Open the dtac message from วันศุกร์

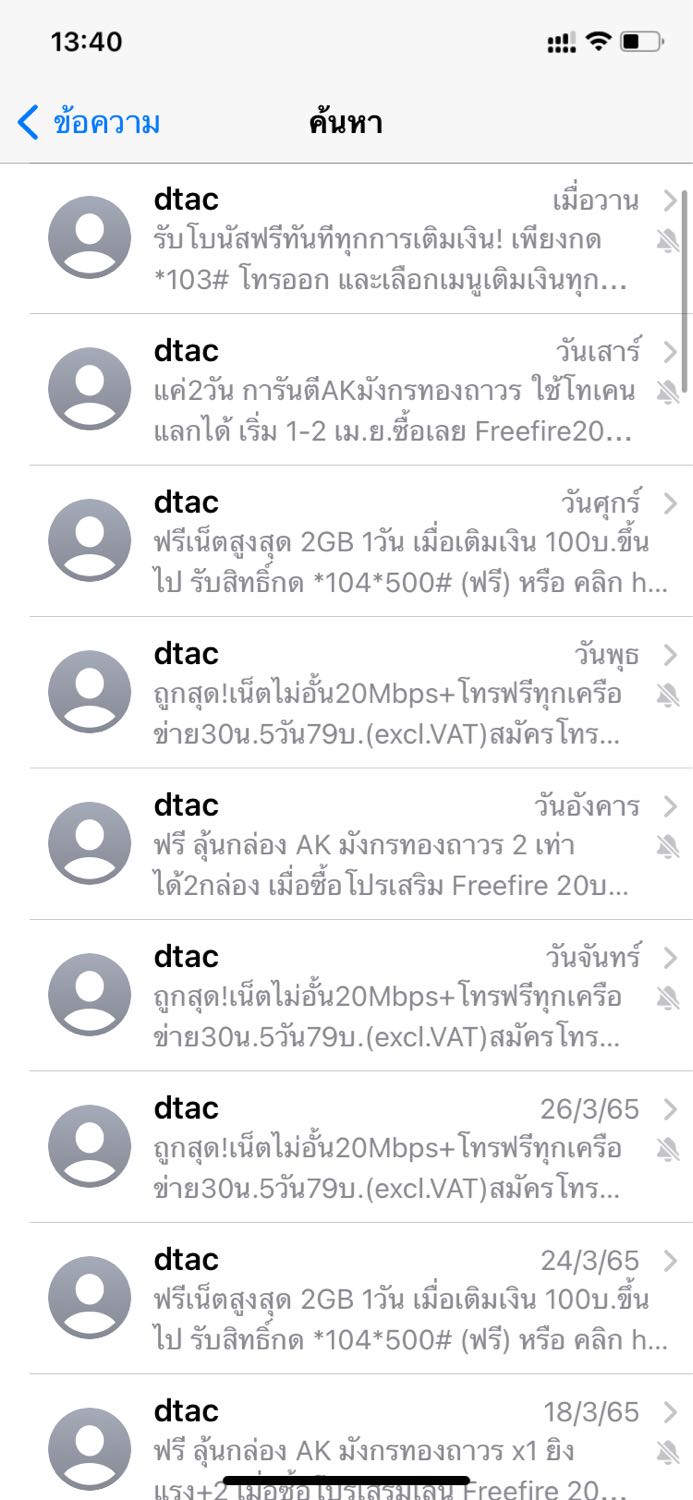pos(390,542)
